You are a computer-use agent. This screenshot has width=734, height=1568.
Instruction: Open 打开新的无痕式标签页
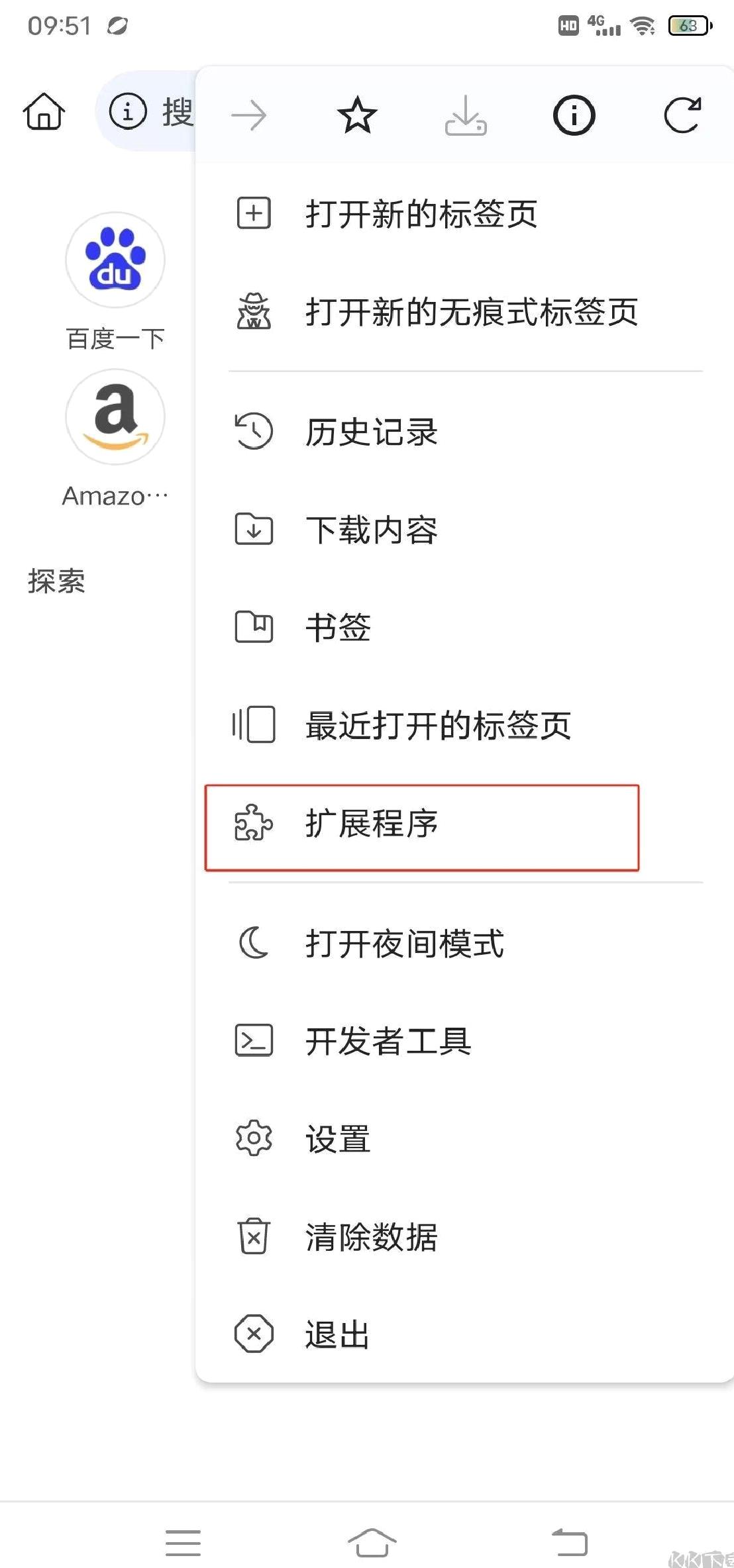point(465,312)
